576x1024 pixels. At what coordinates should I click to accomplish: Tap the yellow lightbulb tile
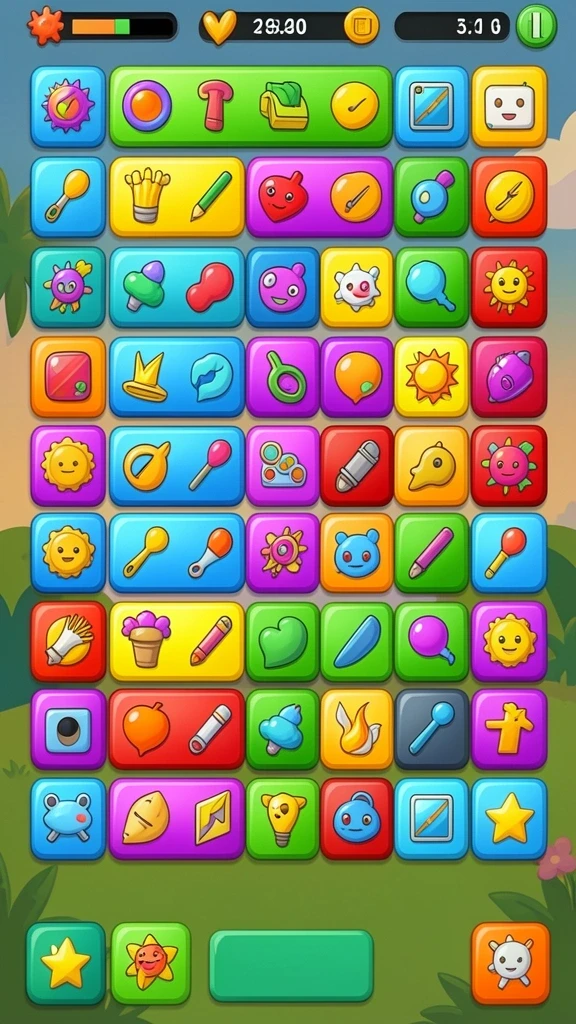283,818
